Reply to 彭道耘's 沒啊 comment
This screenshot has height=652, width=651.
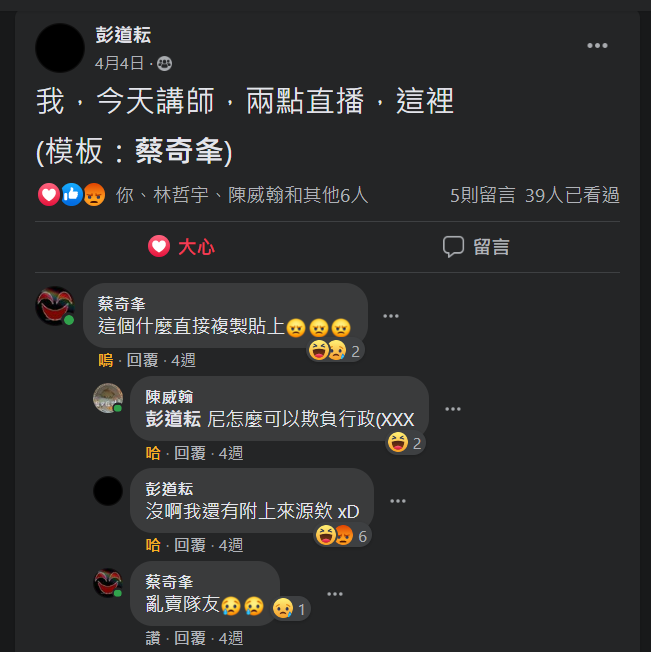click(190, 545)
